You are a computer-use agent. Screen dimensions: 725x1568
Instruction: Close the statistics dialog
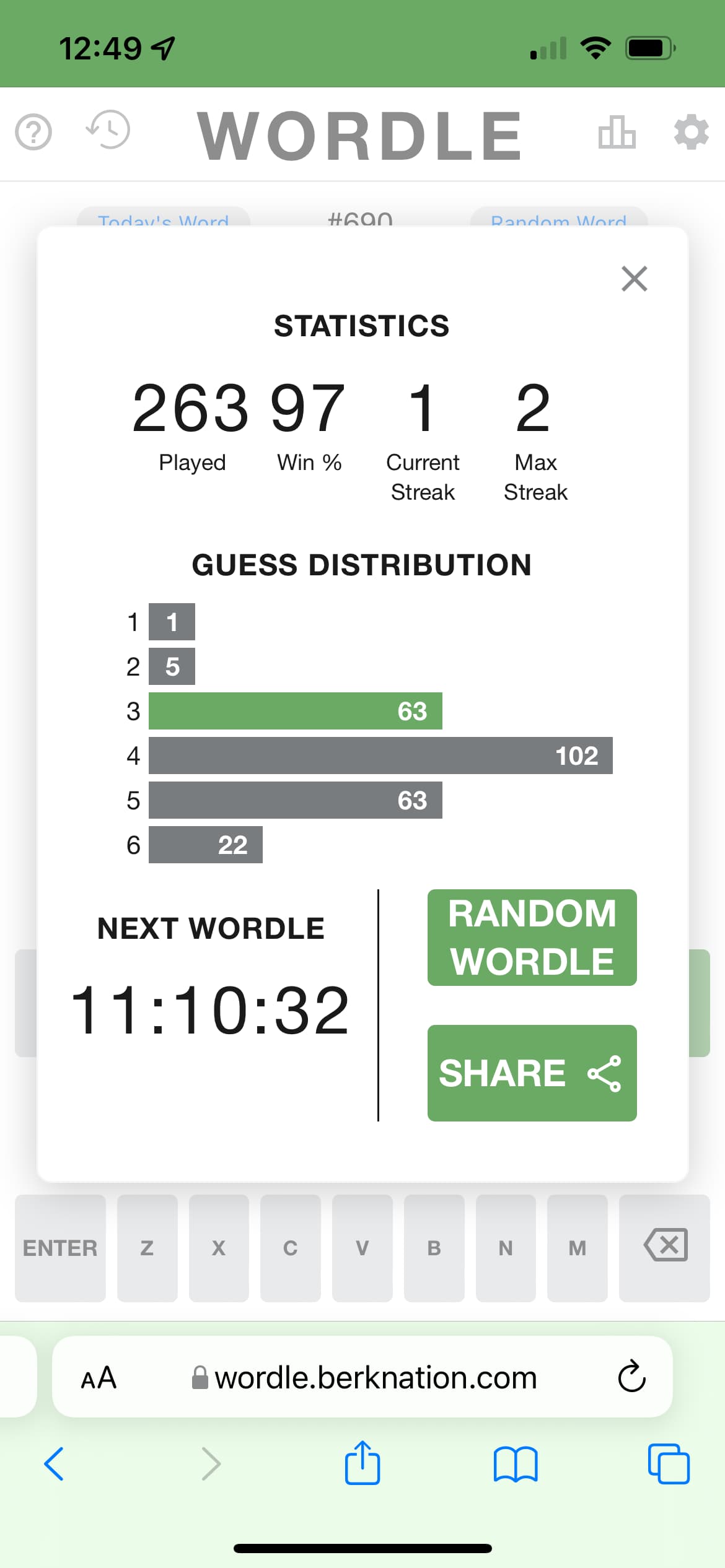634,279
